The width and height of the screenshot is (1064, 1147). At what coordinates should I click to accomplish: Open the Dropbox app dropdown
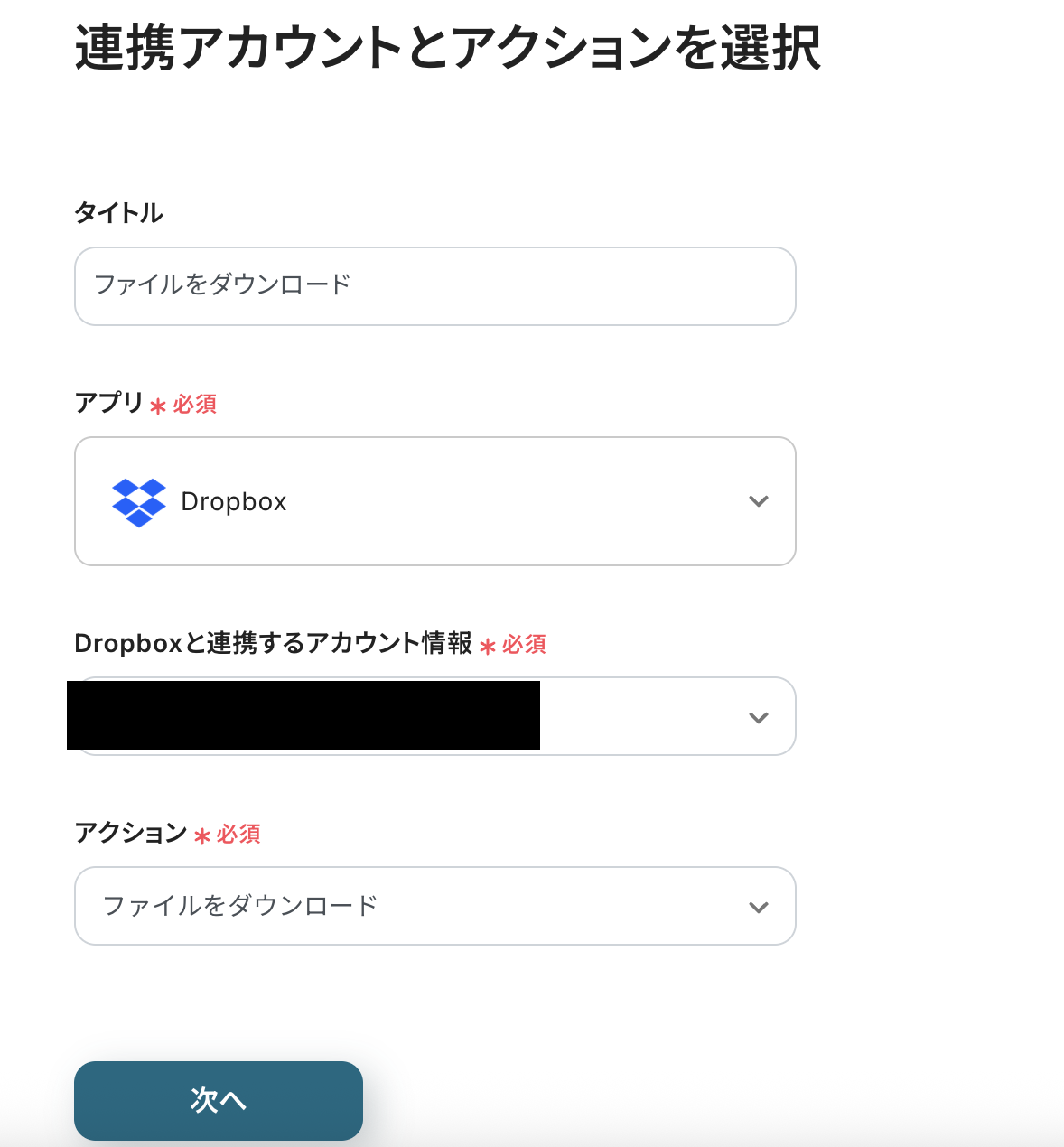434,501
